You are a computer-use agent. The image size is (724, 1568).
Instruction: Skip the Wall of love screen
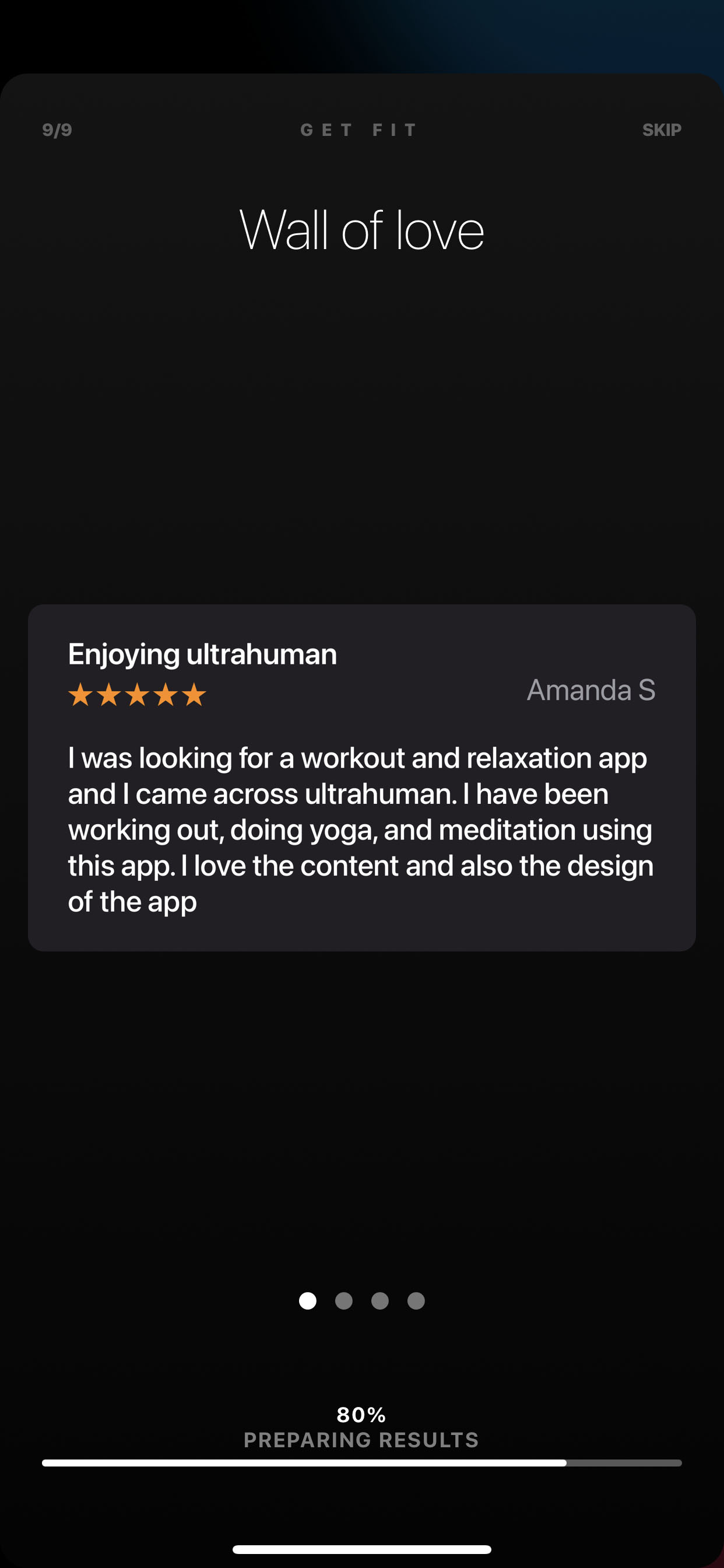[661, 129]
